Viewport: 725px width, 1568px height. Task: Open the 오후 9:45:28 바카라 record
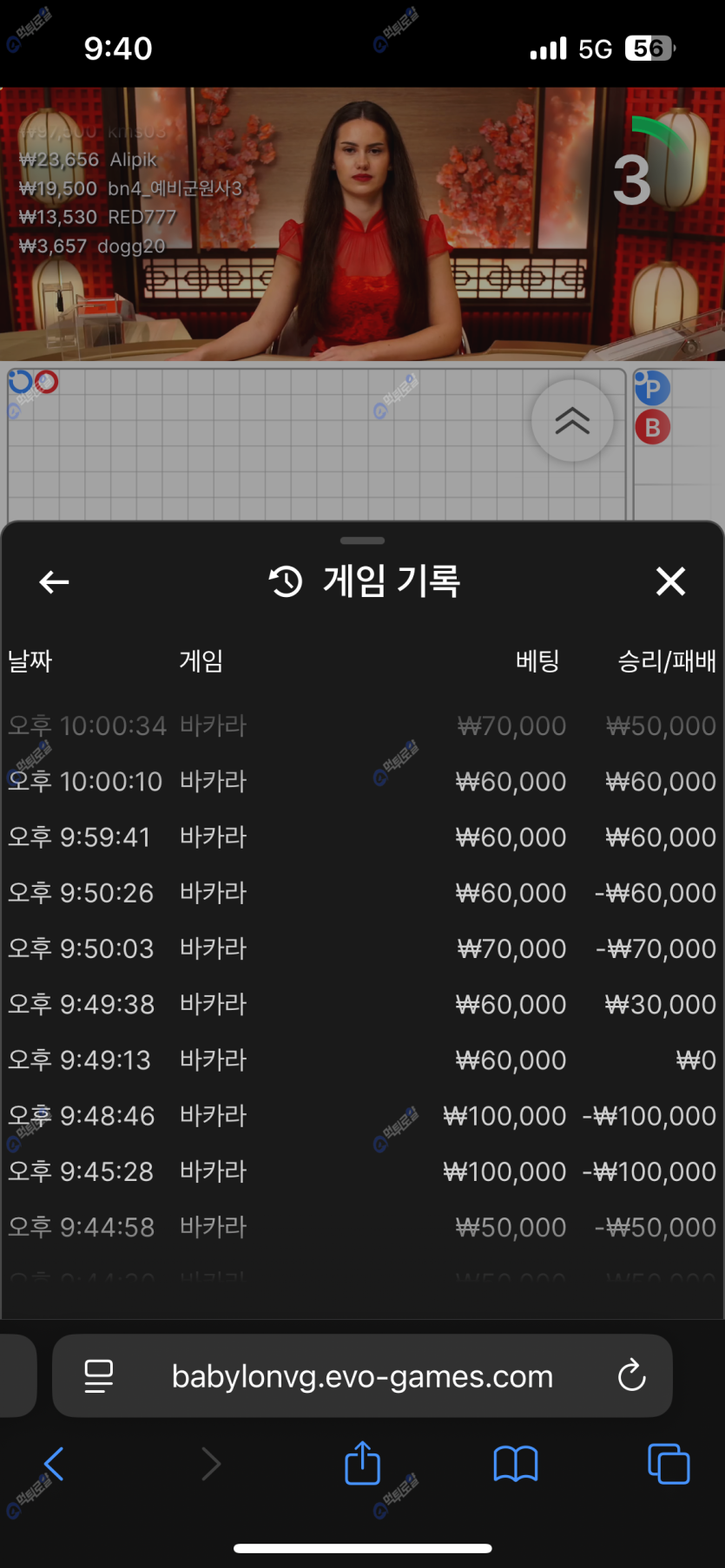point(362,1171)
